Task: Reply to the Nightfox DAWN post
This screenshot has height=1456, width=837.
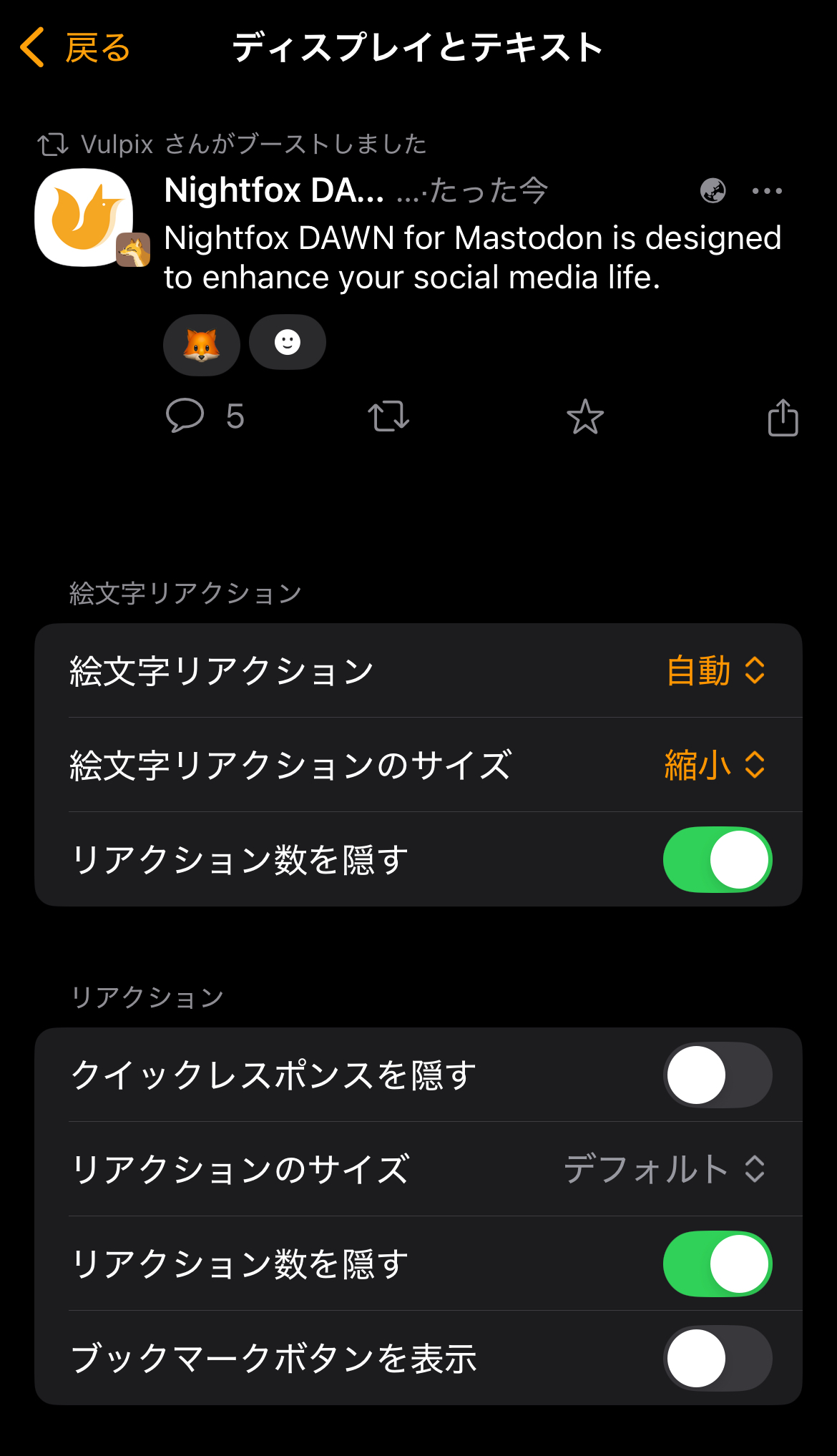Action: point(185,416)
